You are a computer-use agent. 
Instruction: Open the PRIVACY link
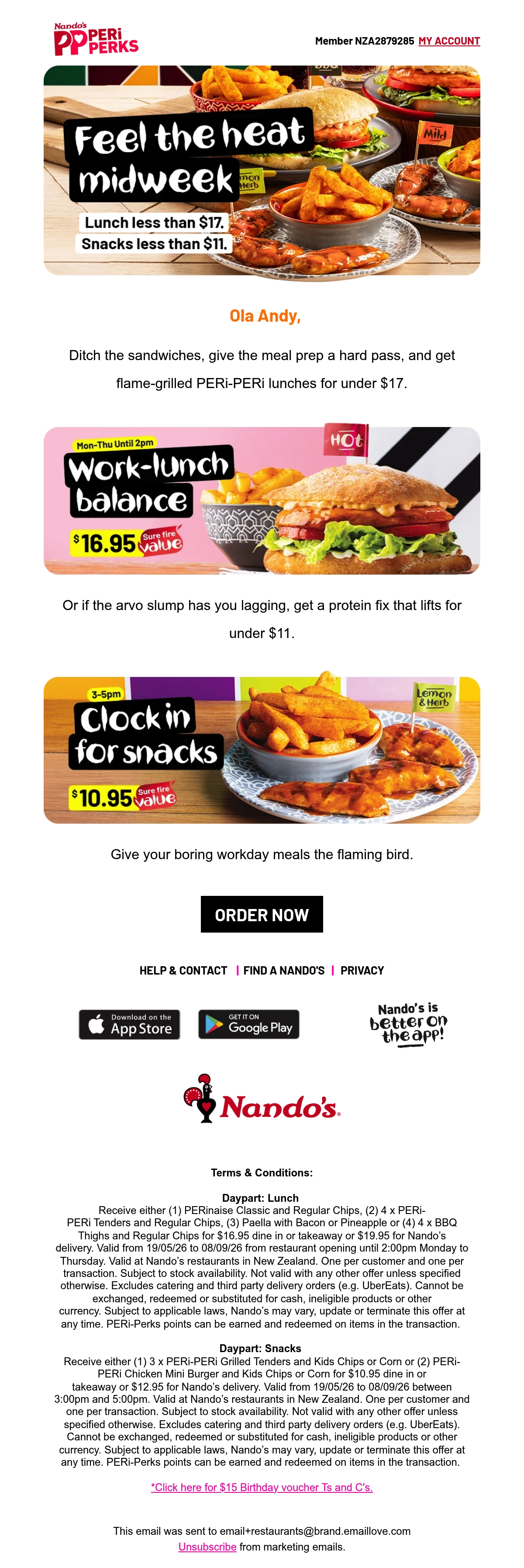(362, 970)
